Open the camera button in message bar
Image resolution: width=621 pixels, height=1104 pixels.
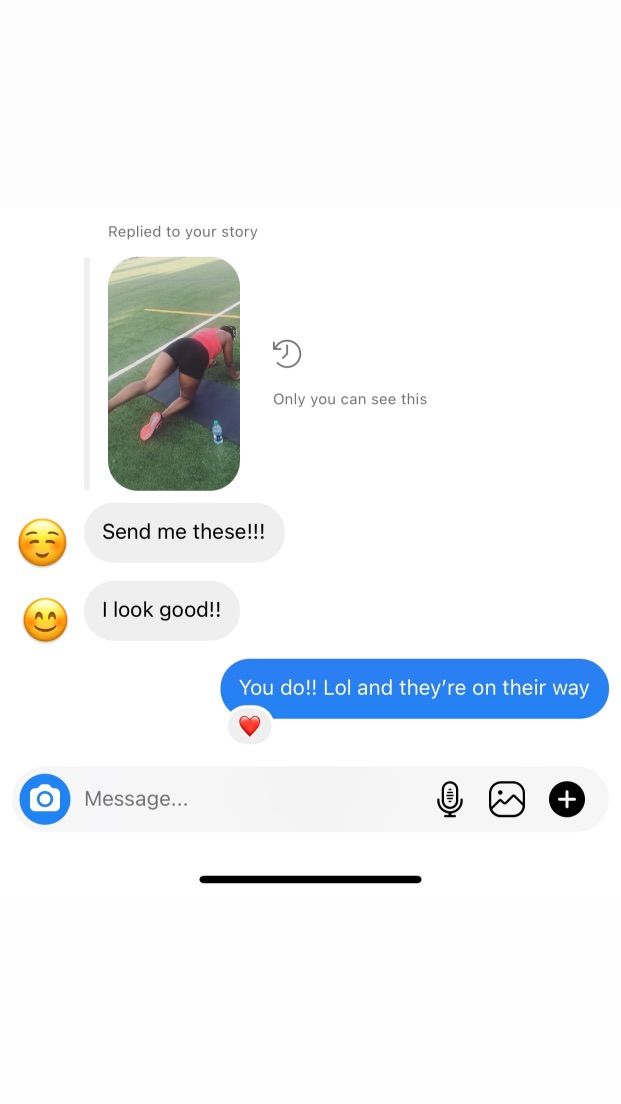coord(45,799)
